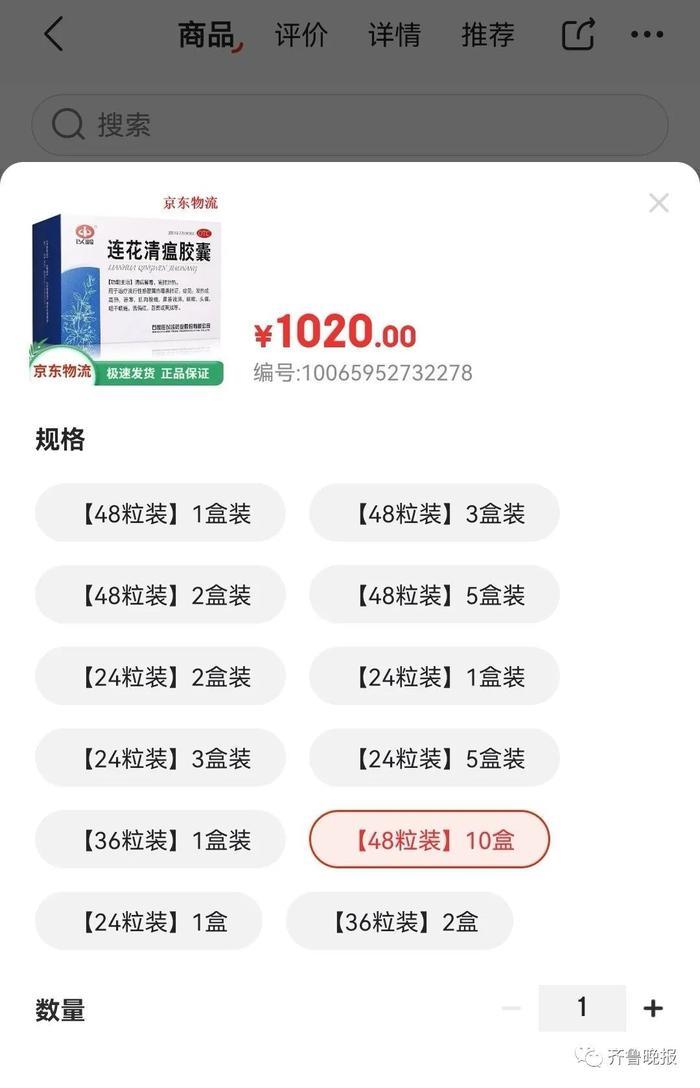The width and height of the screenshot is (700, 1088).
Task: Select 【24粒装】5盒装 option
Action: [x=434, y=759]
